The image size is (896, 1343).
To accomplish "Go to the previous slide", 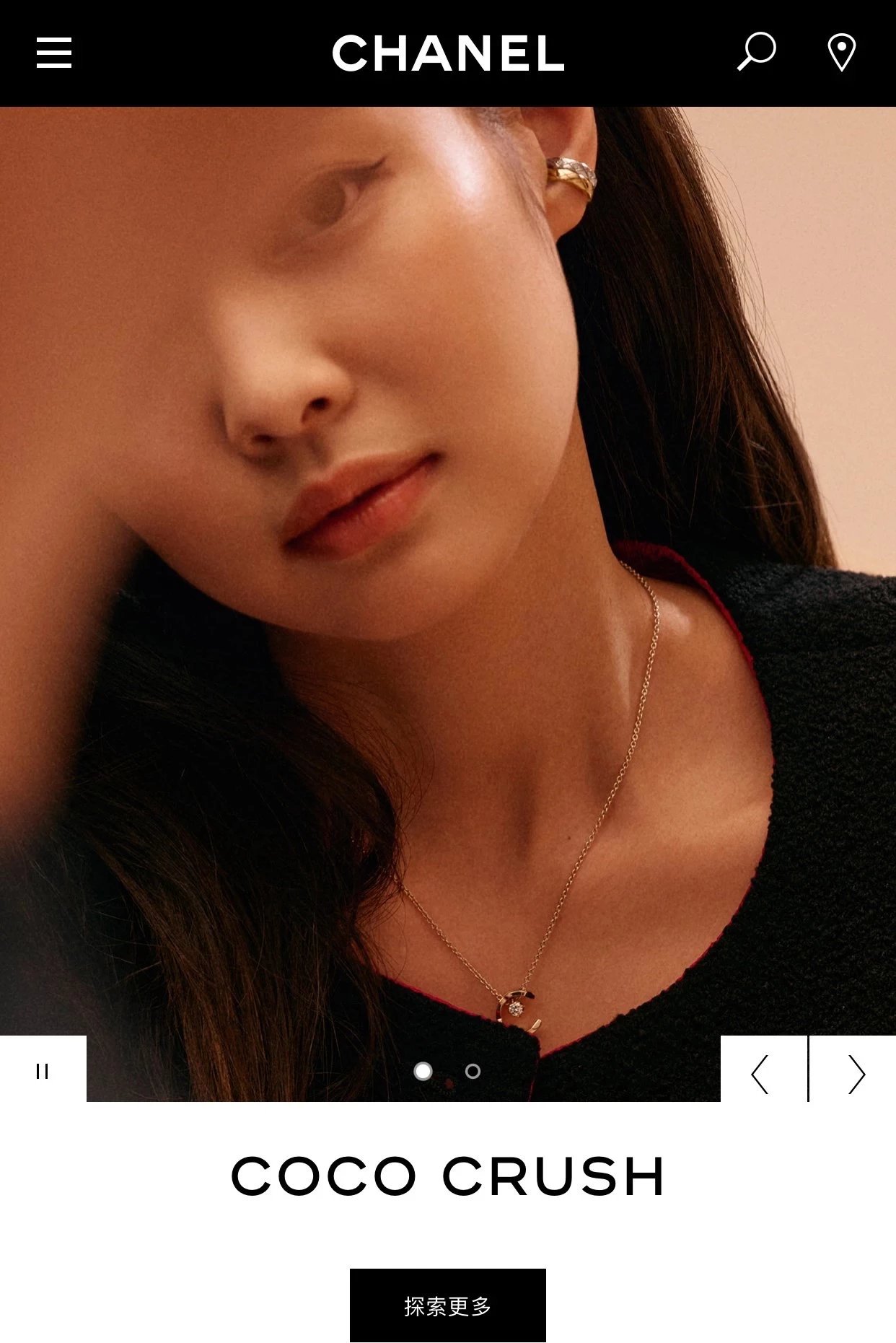I will (x=761, y=1074).
